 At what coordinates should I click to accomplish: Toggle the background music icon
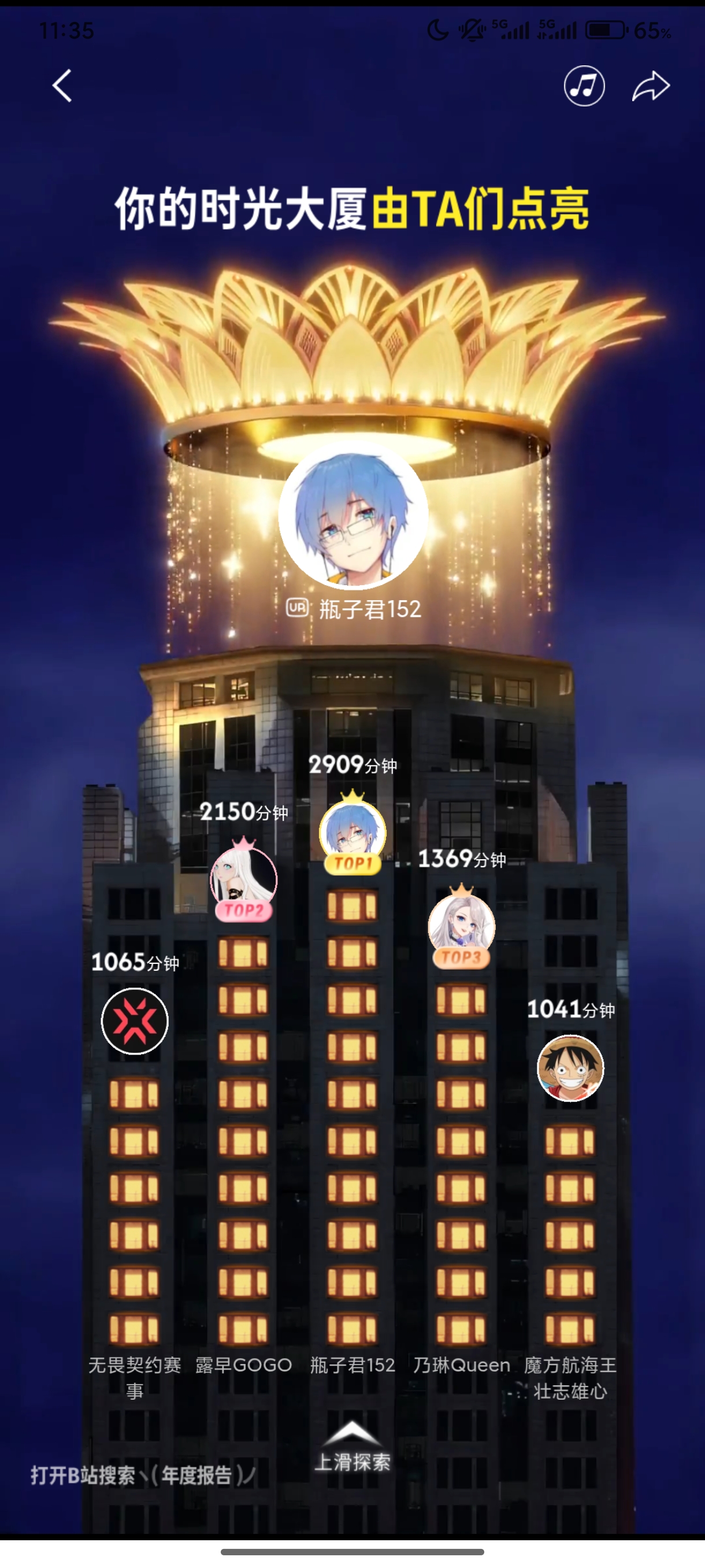point(584,86)
